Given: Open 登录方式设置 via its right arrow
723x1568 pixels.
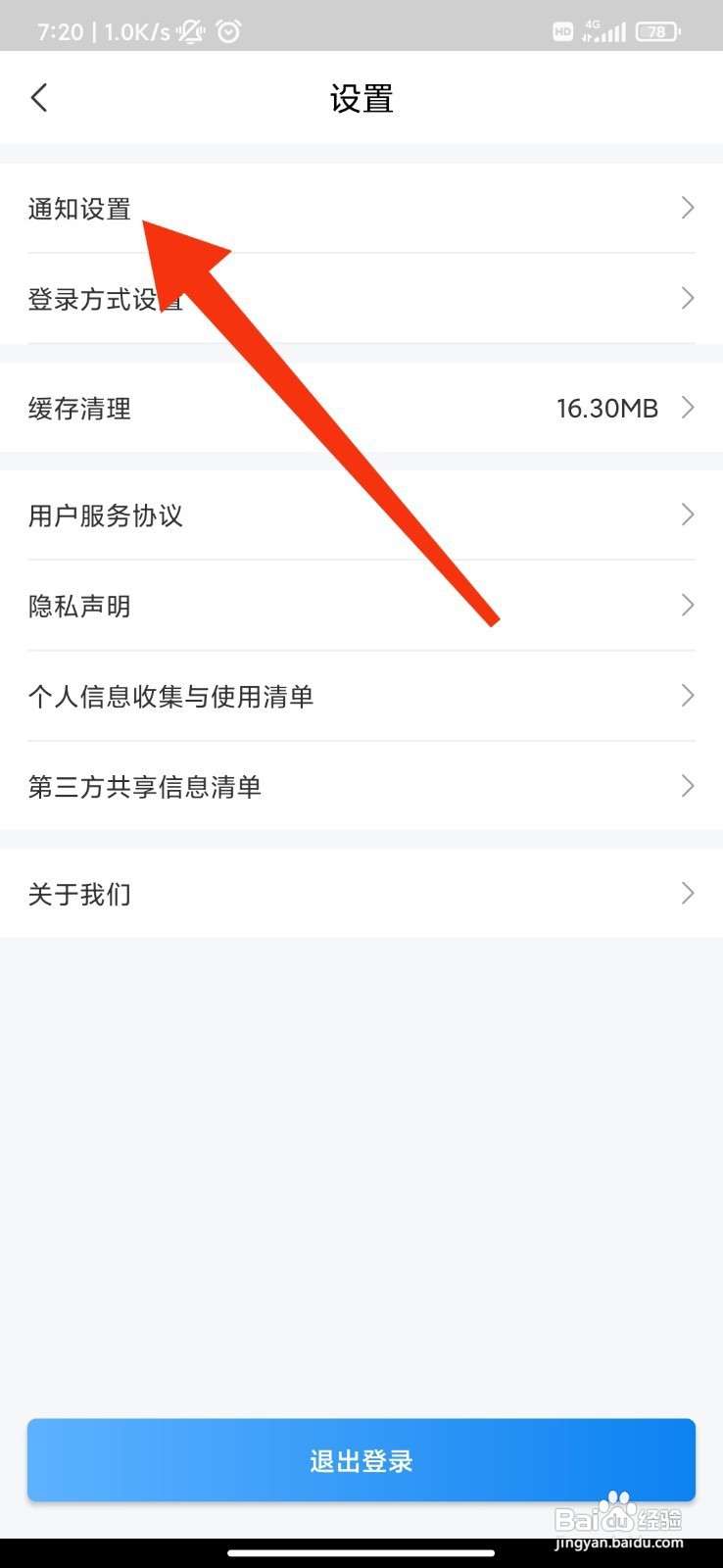Looking at the screenshot, I should [x=687, y=299].
